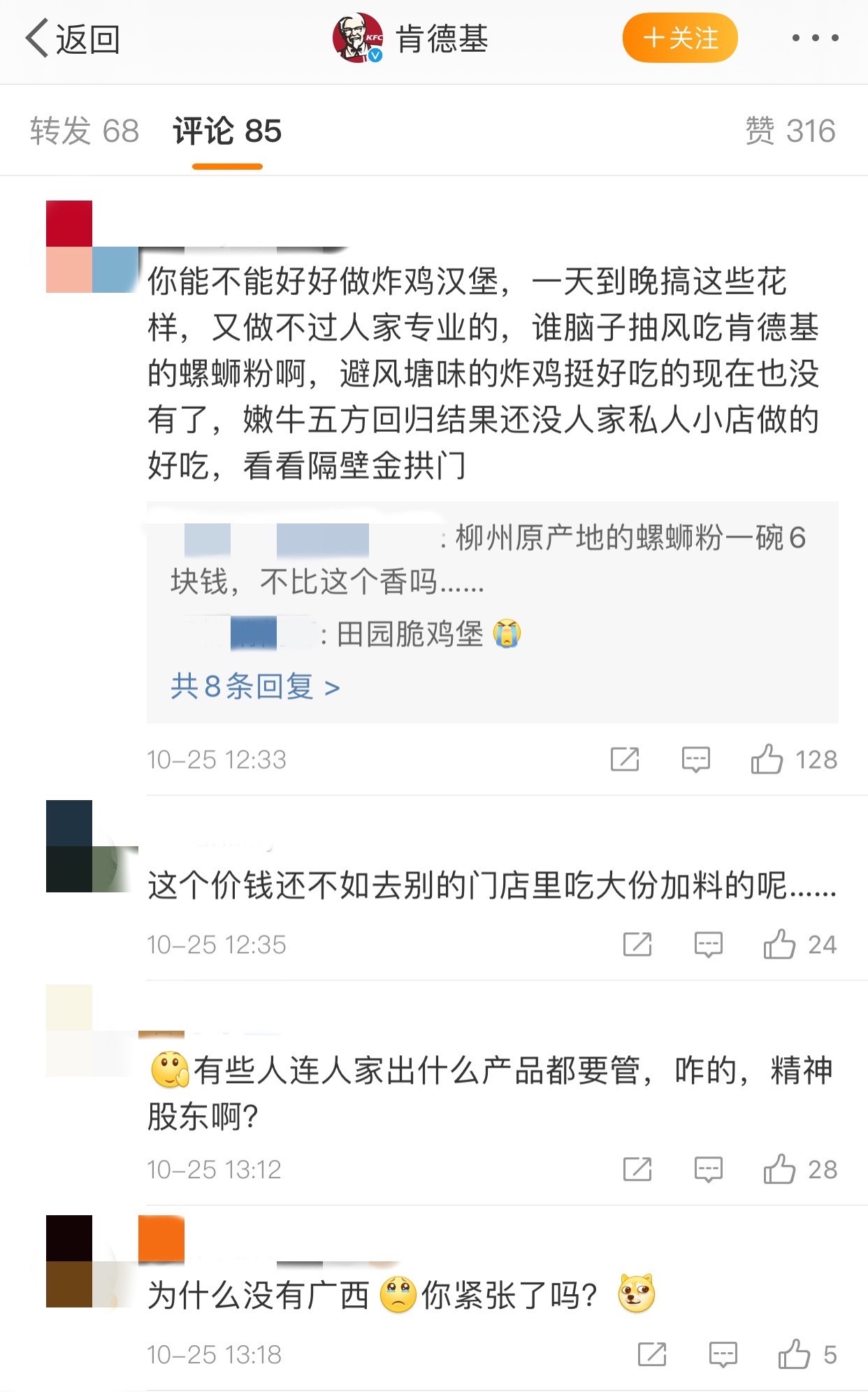The width and height of the screenshot is (868, 1392).
Task: Reply to the 10-25 12:33 comment
Action: pos(695,760)
